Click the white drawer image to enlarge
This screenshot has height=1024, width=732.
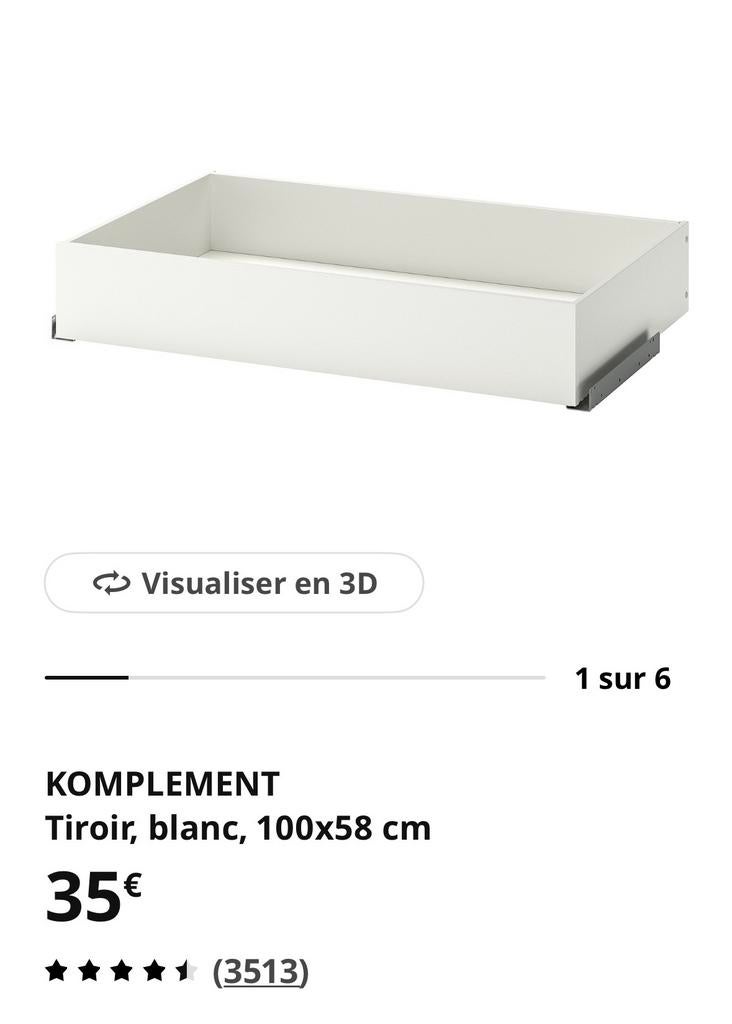click(x=366, y=290)
